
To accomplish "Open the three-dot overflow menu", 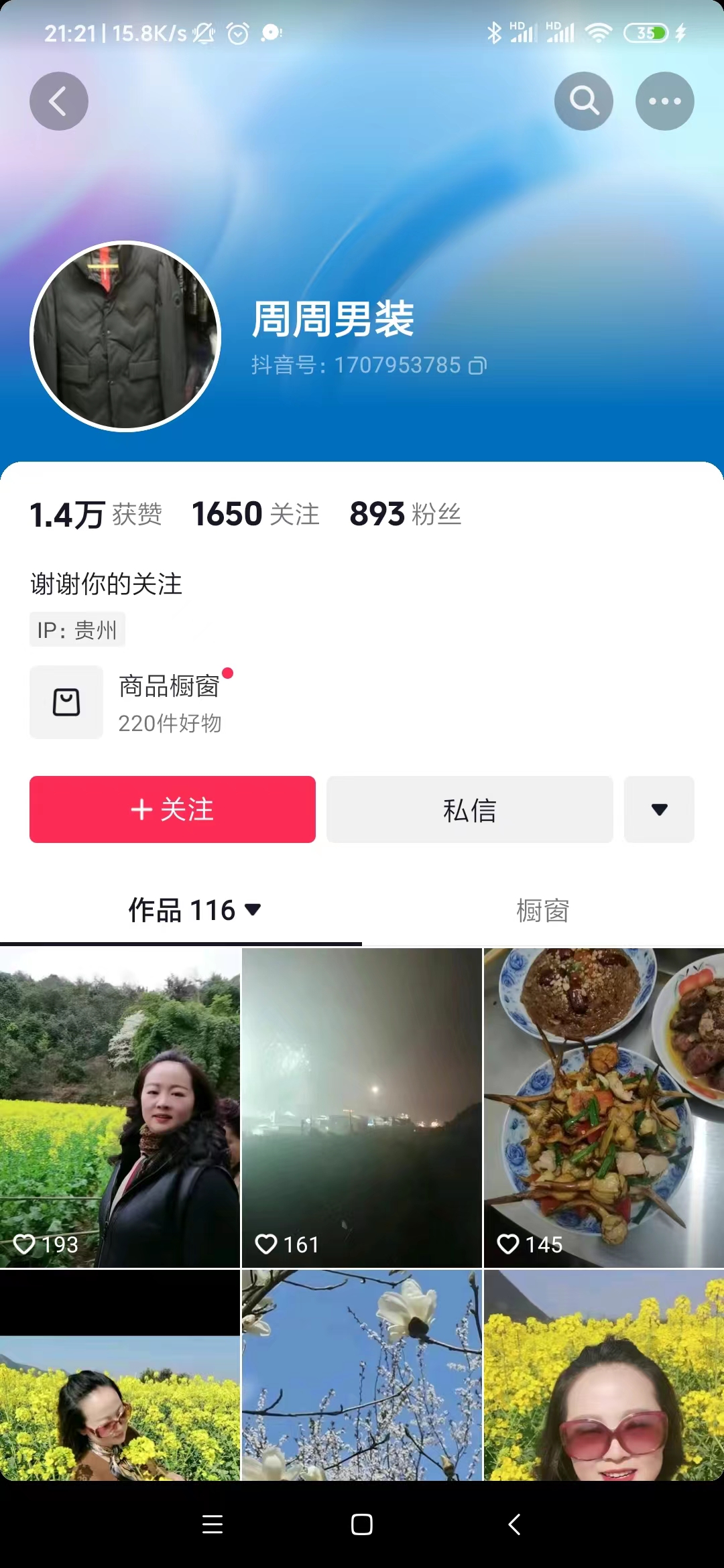I will tap(664, 101).
